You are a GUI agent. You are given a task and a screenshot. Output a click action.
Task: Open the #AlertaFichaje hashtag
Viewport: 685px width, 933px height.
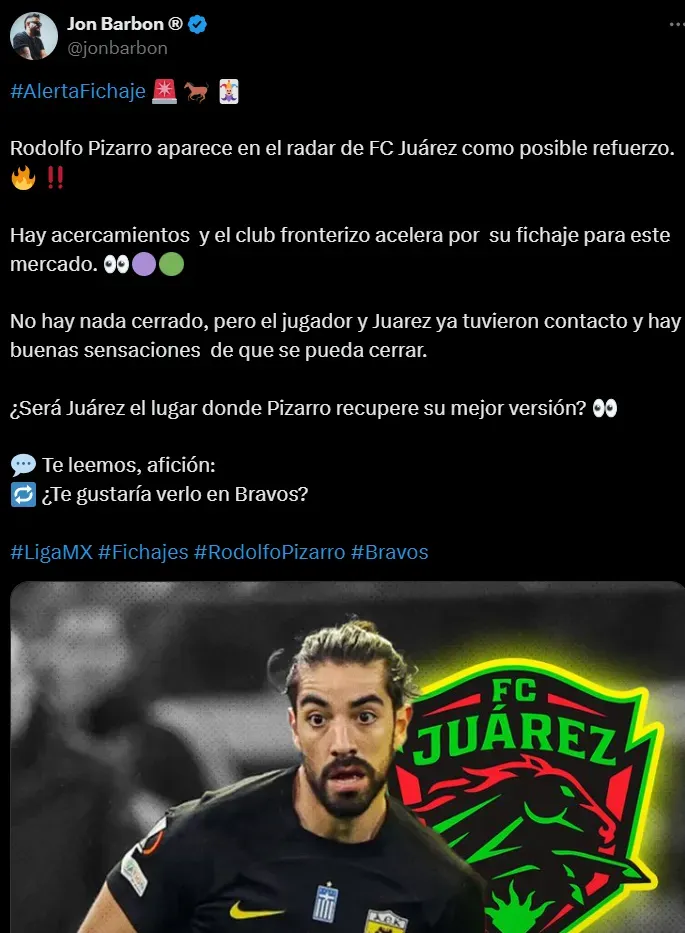coord(77,92)
